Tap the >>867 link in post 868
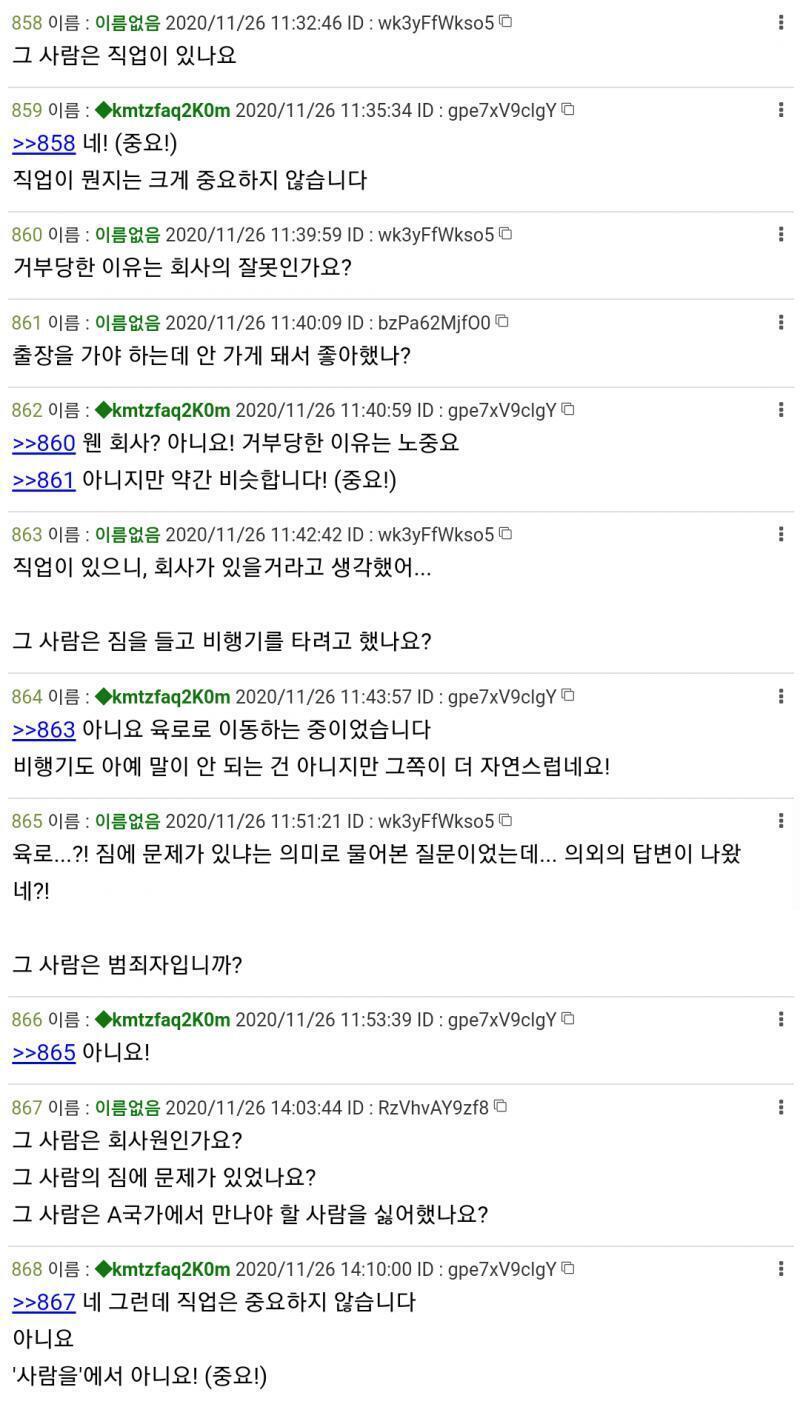 point(44,1302)
